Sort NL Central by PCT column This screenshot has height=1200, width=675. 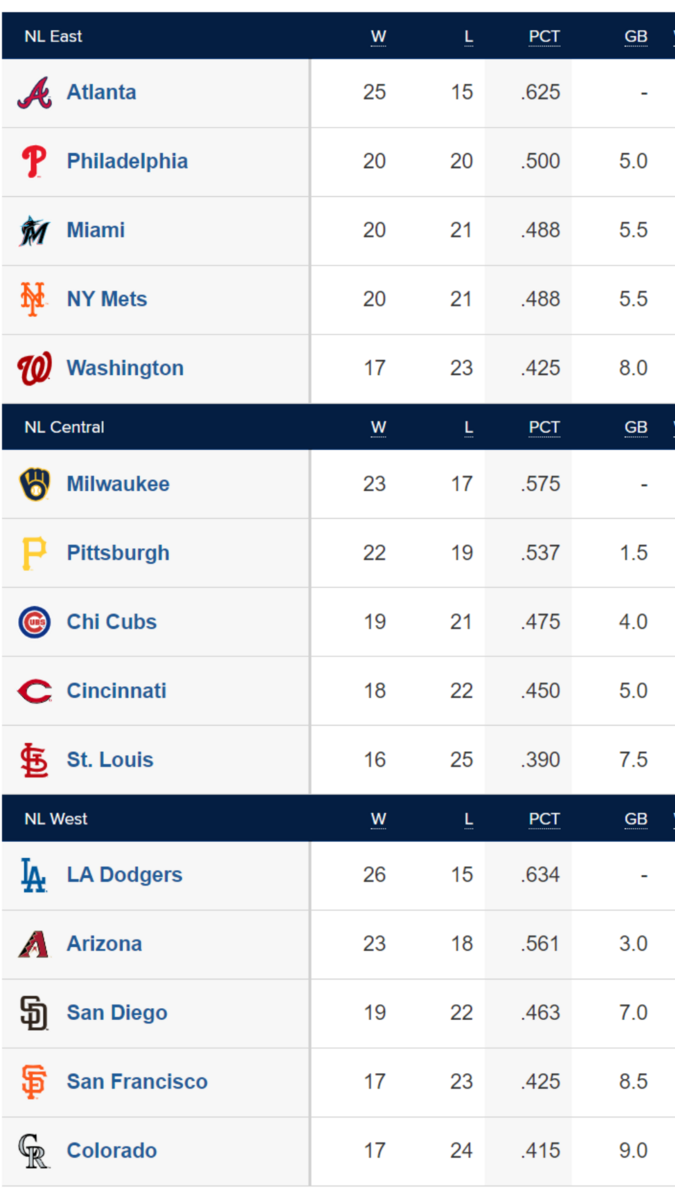pos(544,428)
